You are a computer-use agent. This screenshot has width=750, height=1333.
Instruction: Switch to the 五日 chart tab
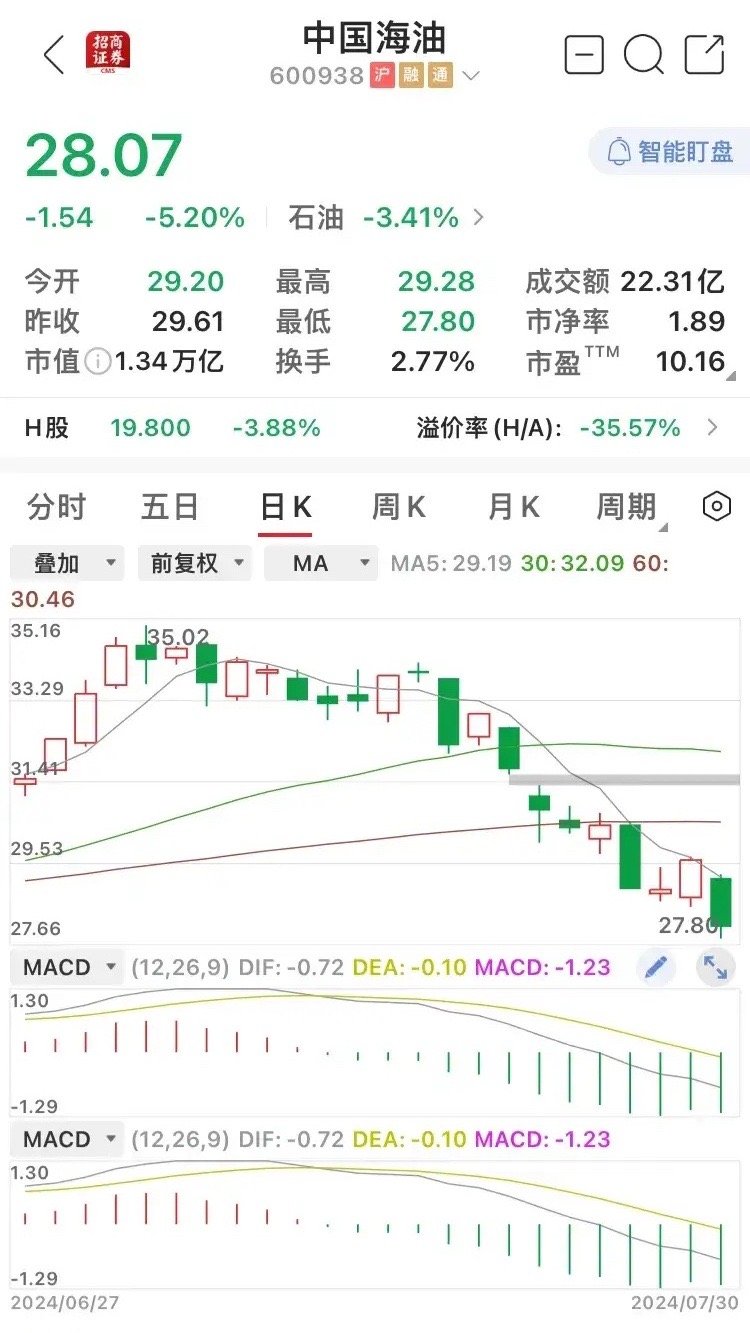pos(170,507)
